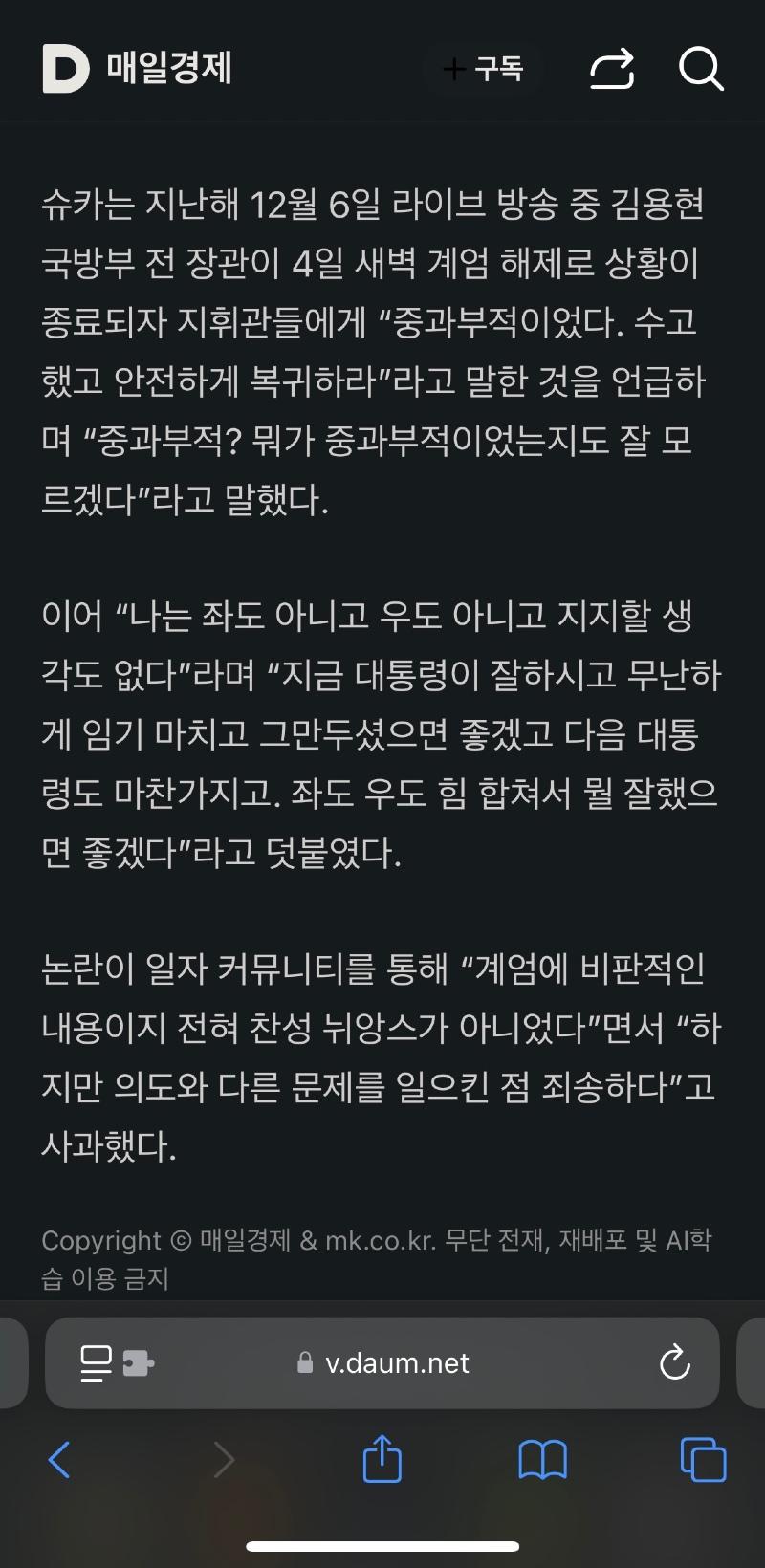Image resolution: width=765 pixels, height=1568 pixels.
Task: Show all open Safari tabs
Action: point(703,1460)
